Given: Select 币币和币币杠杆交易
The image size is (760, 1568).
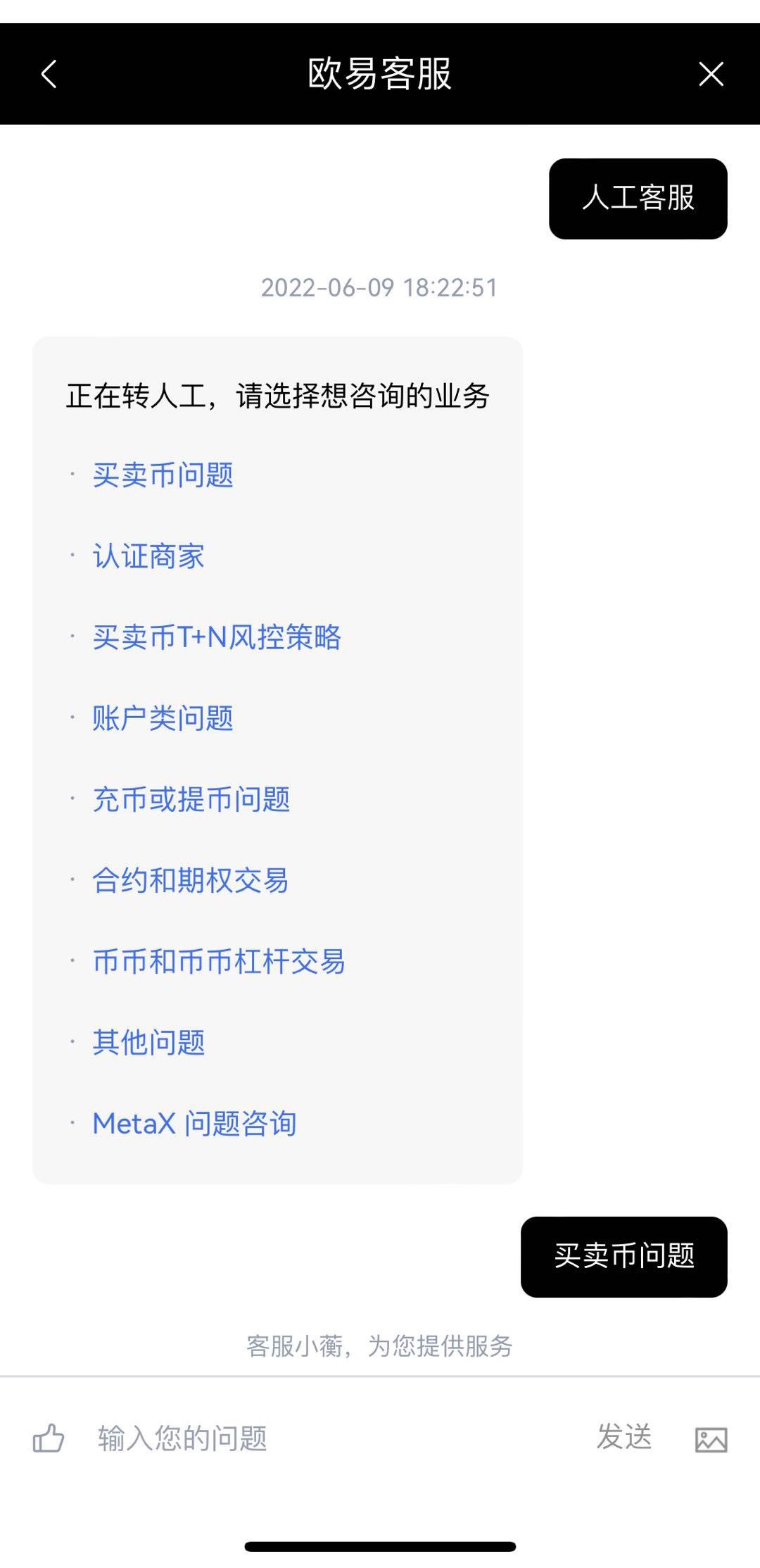Looking at the screenshot, I should tap(219, 961).
